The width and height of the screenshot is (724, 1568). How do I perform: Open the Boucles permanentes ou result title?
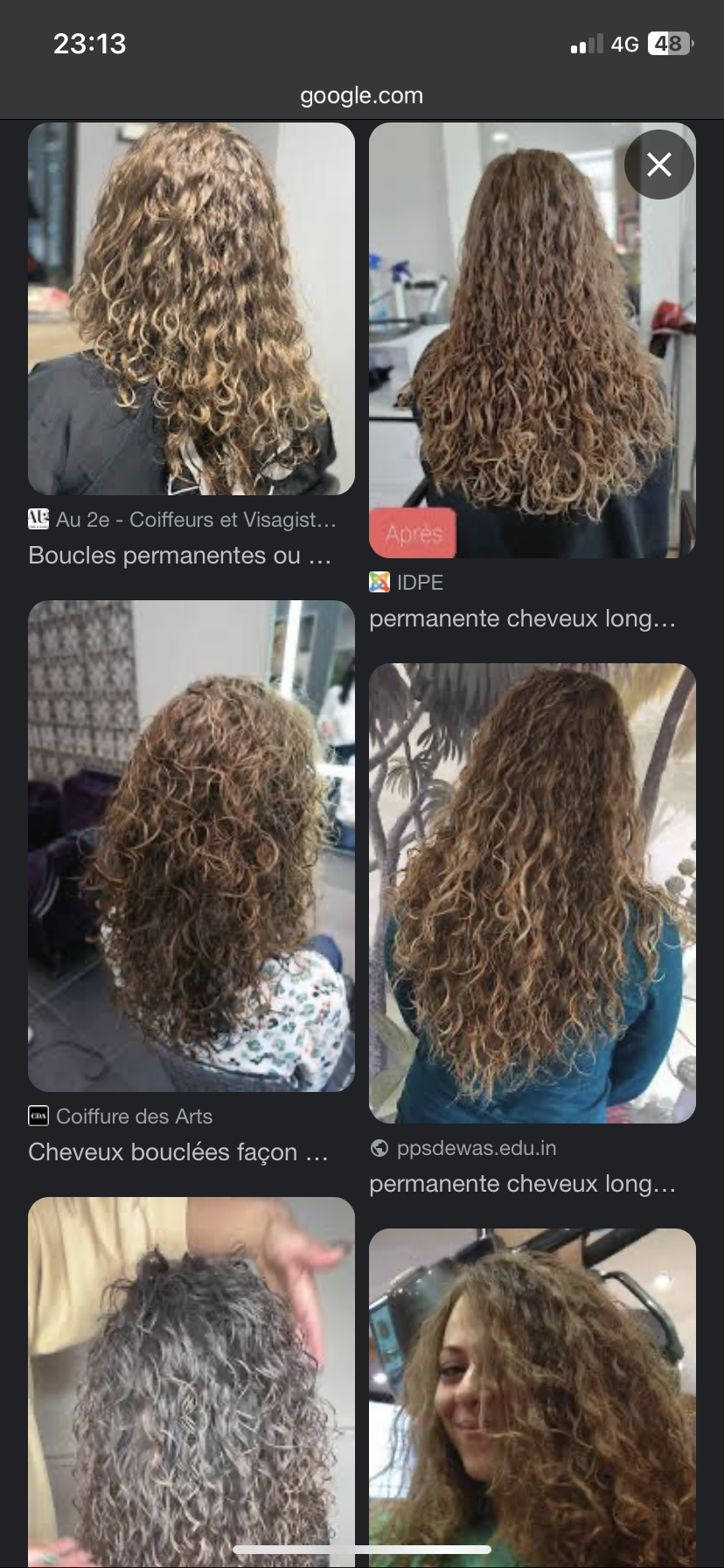180,556
